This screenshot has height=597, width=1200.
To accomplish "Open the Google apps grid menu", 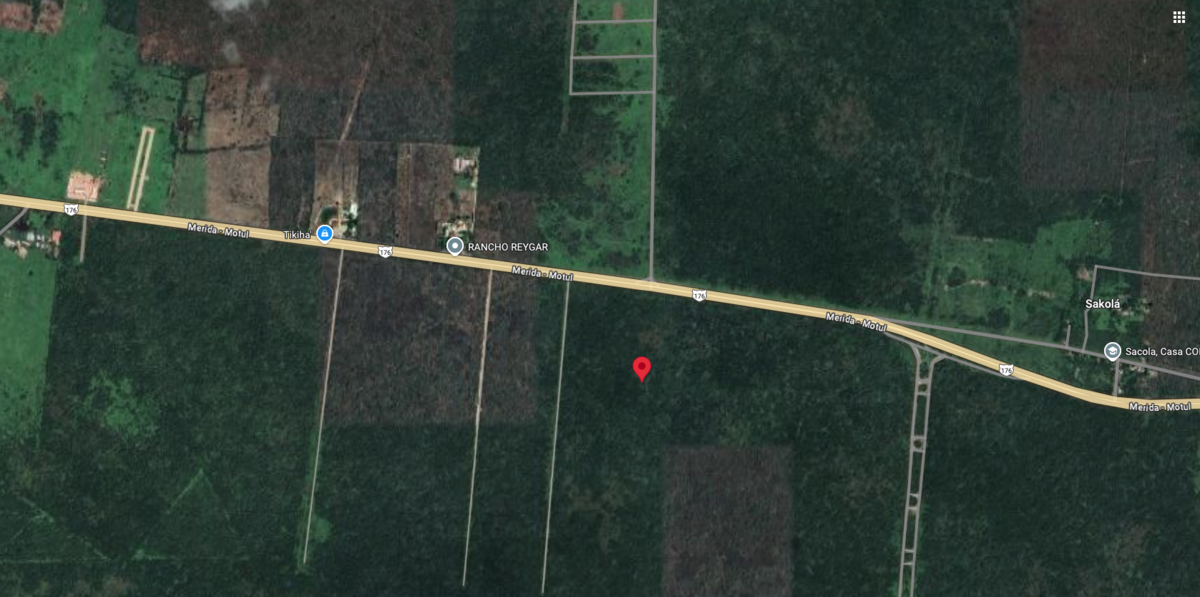I will (1179, 17).
